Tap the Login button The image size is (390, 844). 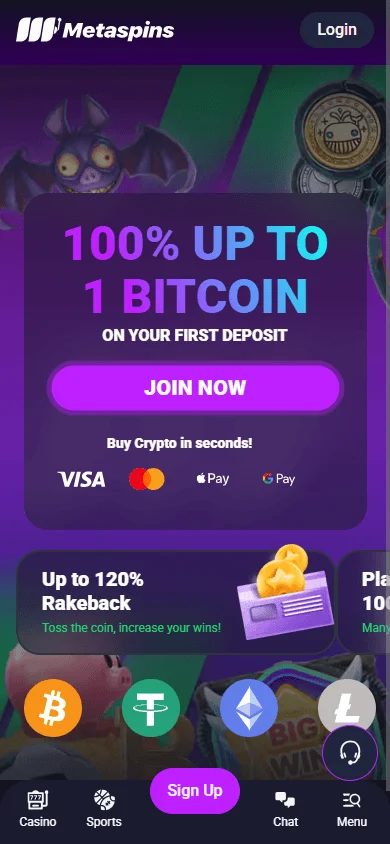click(x=337, y=30)
